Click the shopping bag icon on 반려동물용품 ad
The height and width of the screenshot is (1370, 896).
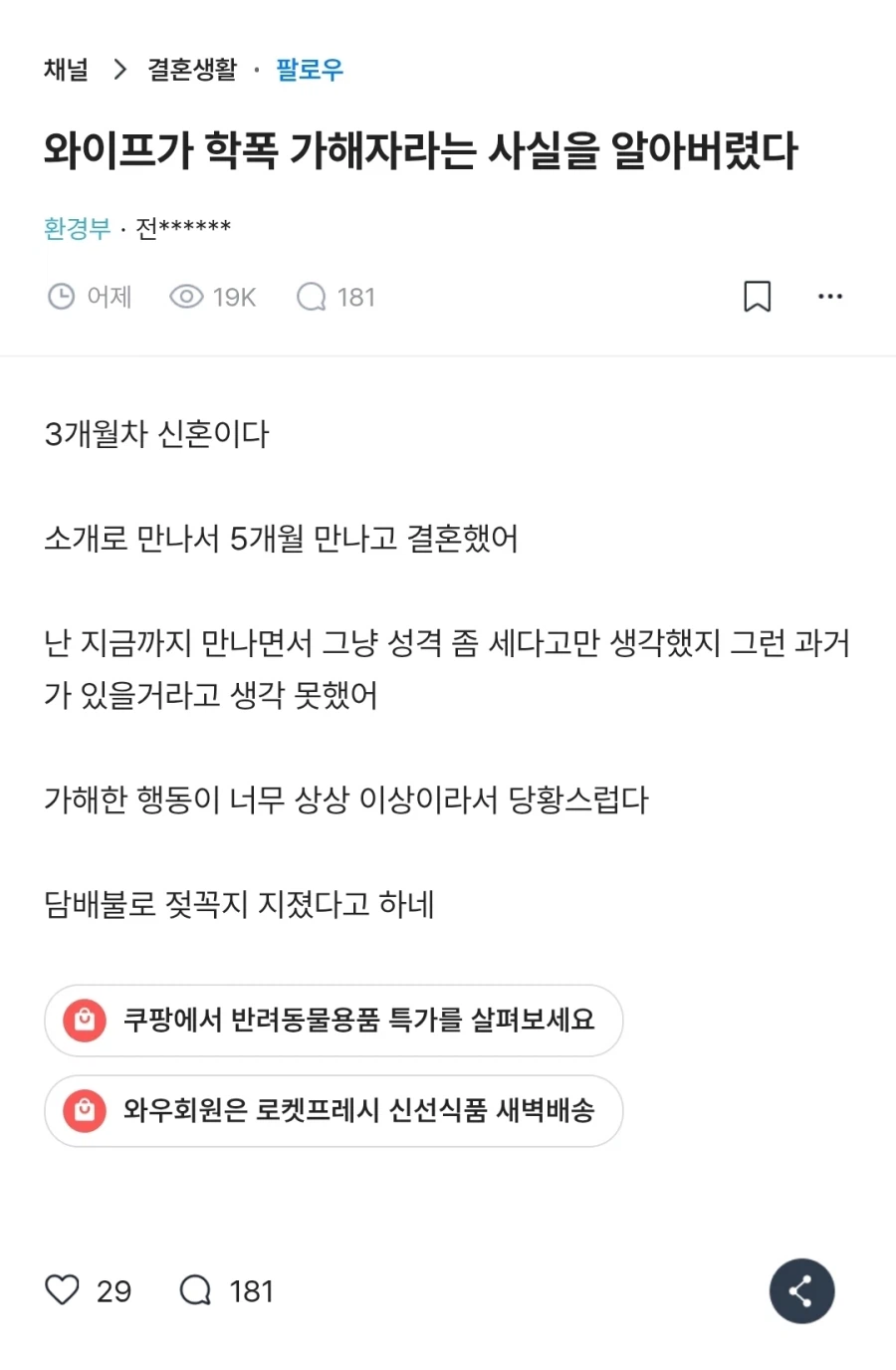pos(83,1021)
